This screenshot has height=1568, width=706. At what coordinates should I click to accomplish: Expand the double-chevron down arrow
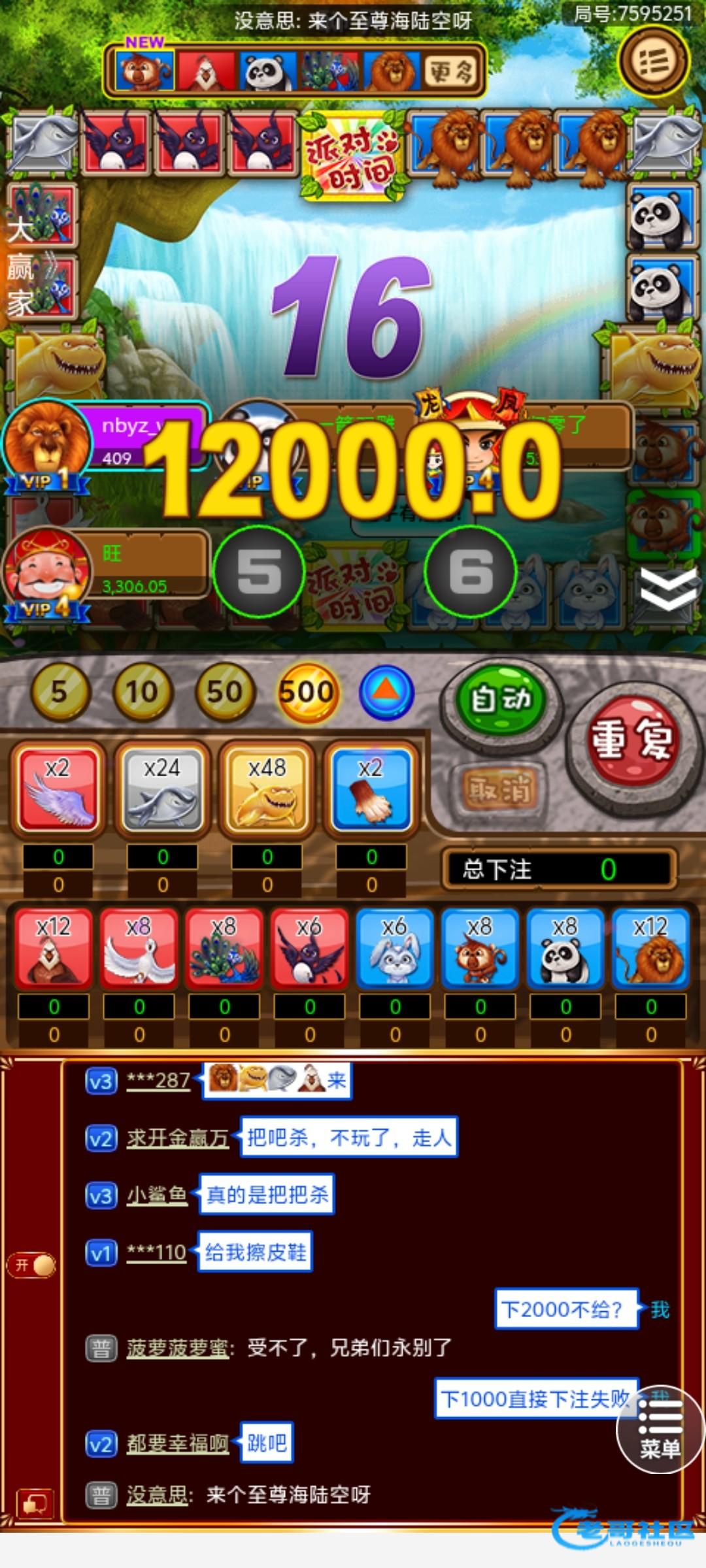[667, 587]
